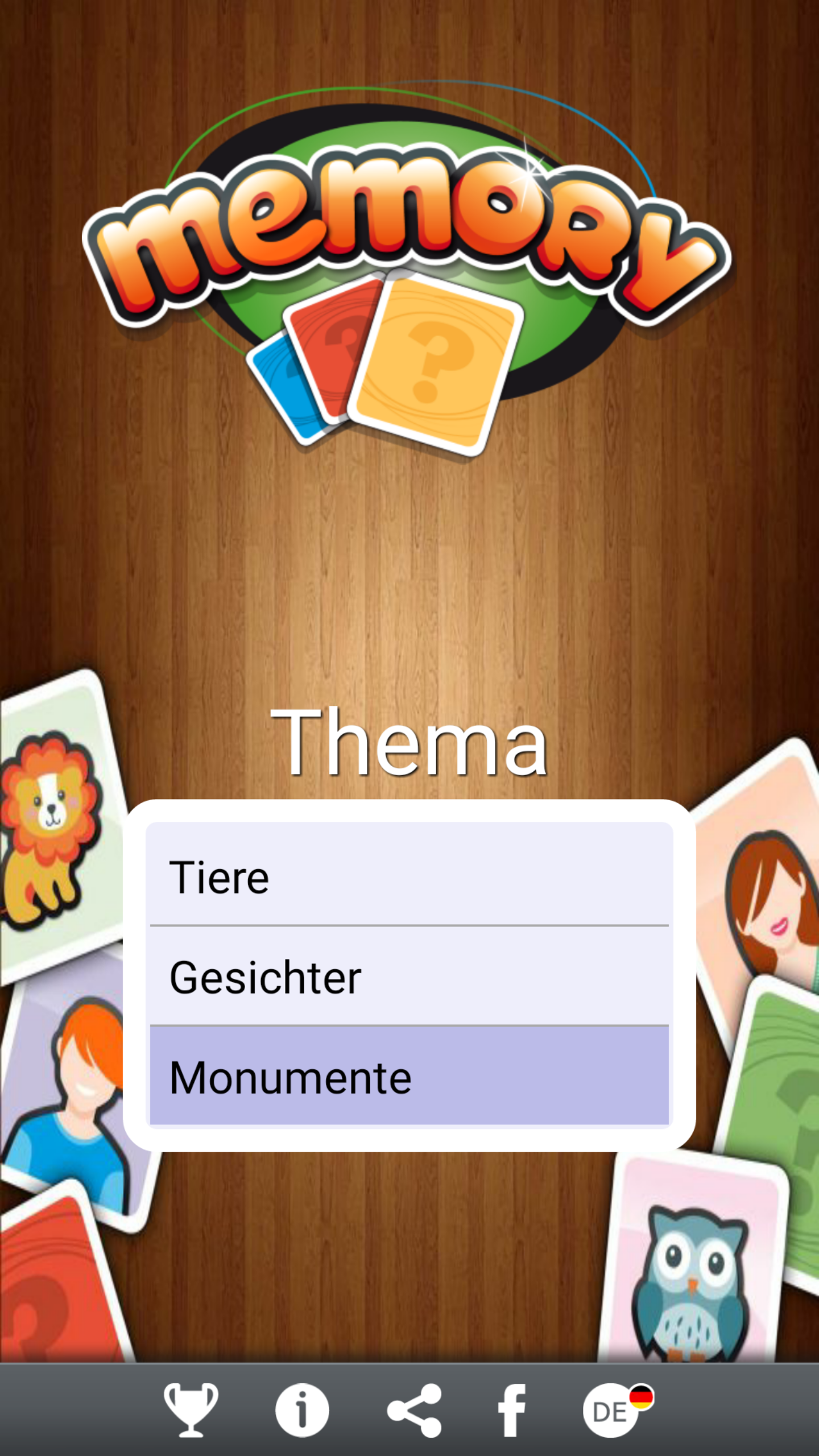Pick the Monumente theme

click(x=408, y=1077)
